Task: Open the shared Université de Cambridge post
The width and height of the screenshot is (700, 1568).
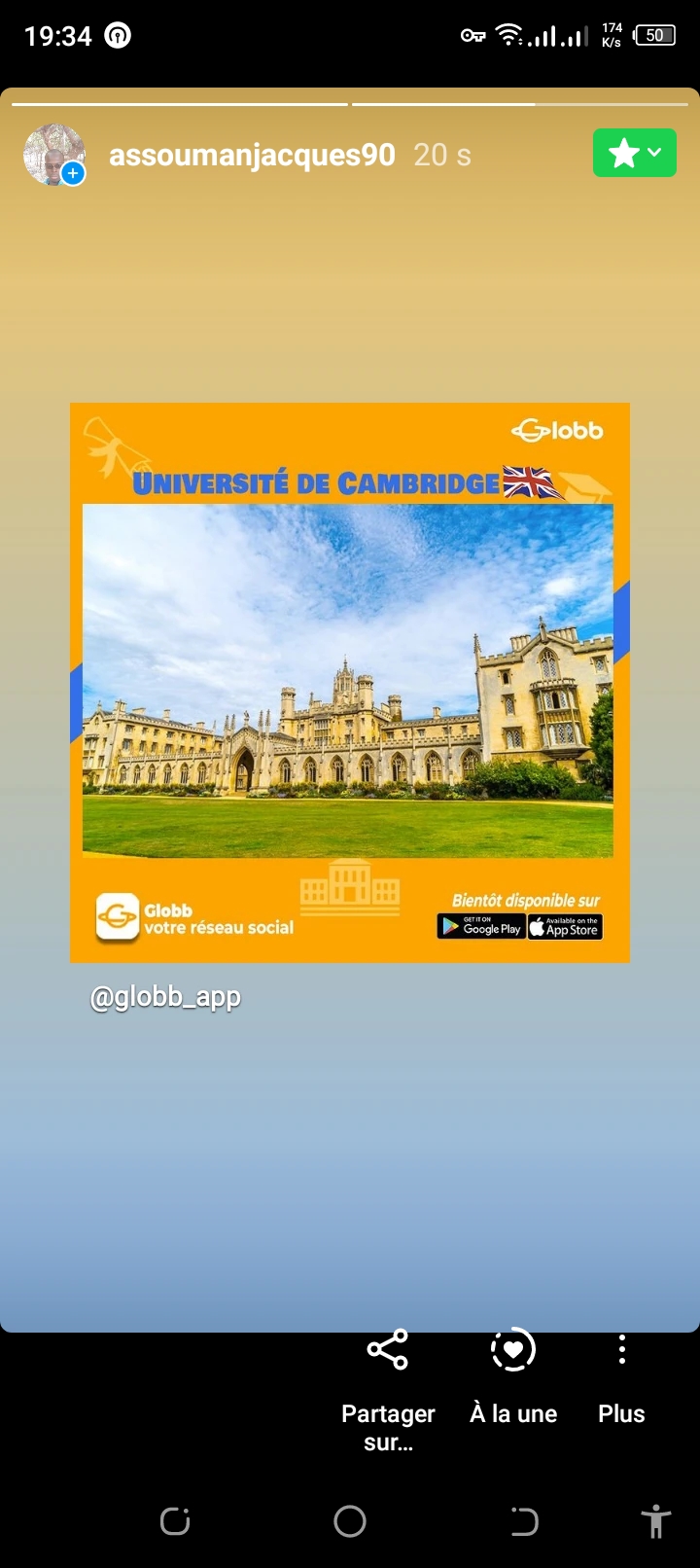Action: pyautogui.click(x=350, y=683)
